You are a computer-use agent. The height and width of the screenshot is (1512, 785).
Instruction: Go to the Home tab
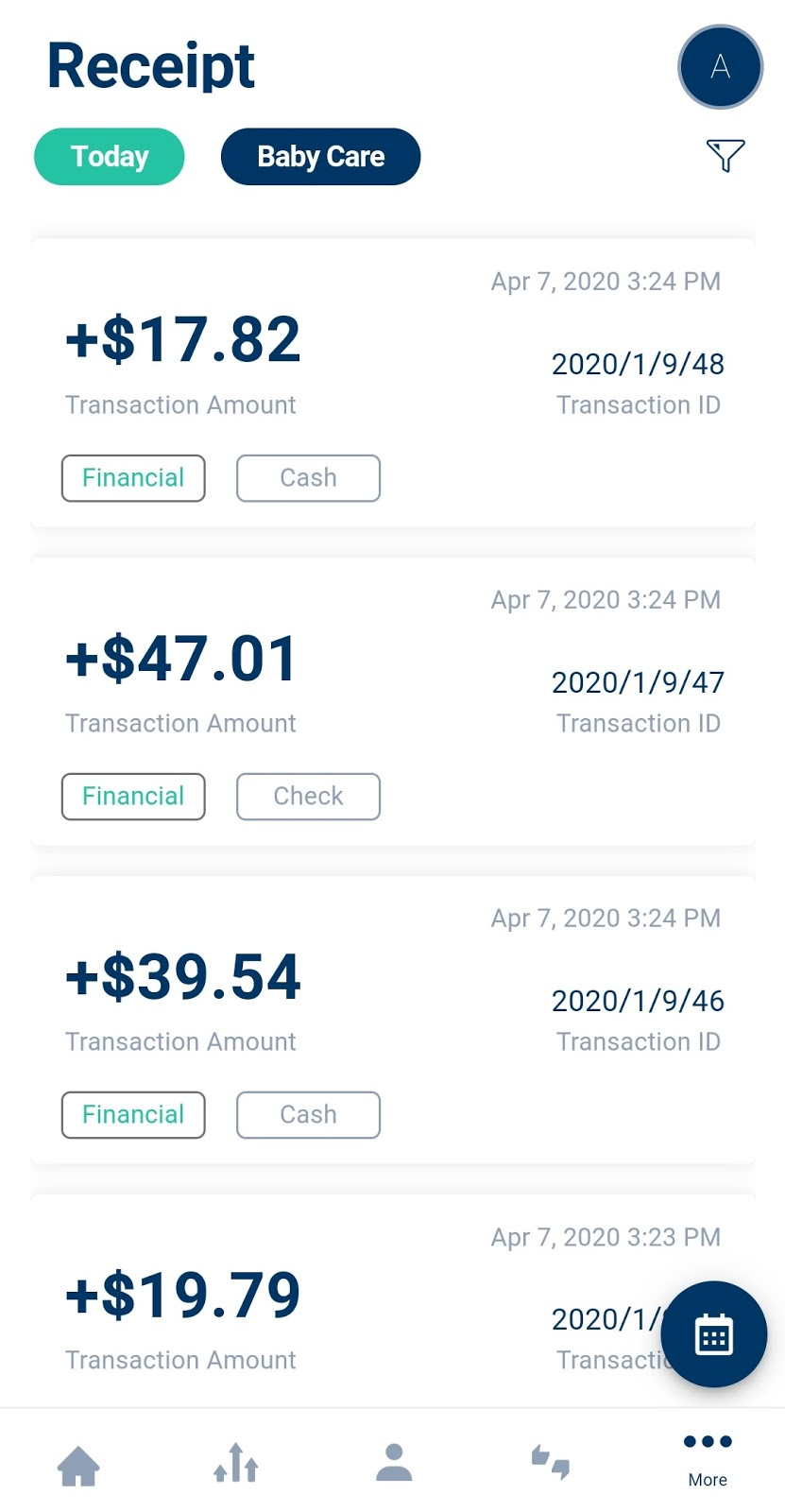(78, 1465)
